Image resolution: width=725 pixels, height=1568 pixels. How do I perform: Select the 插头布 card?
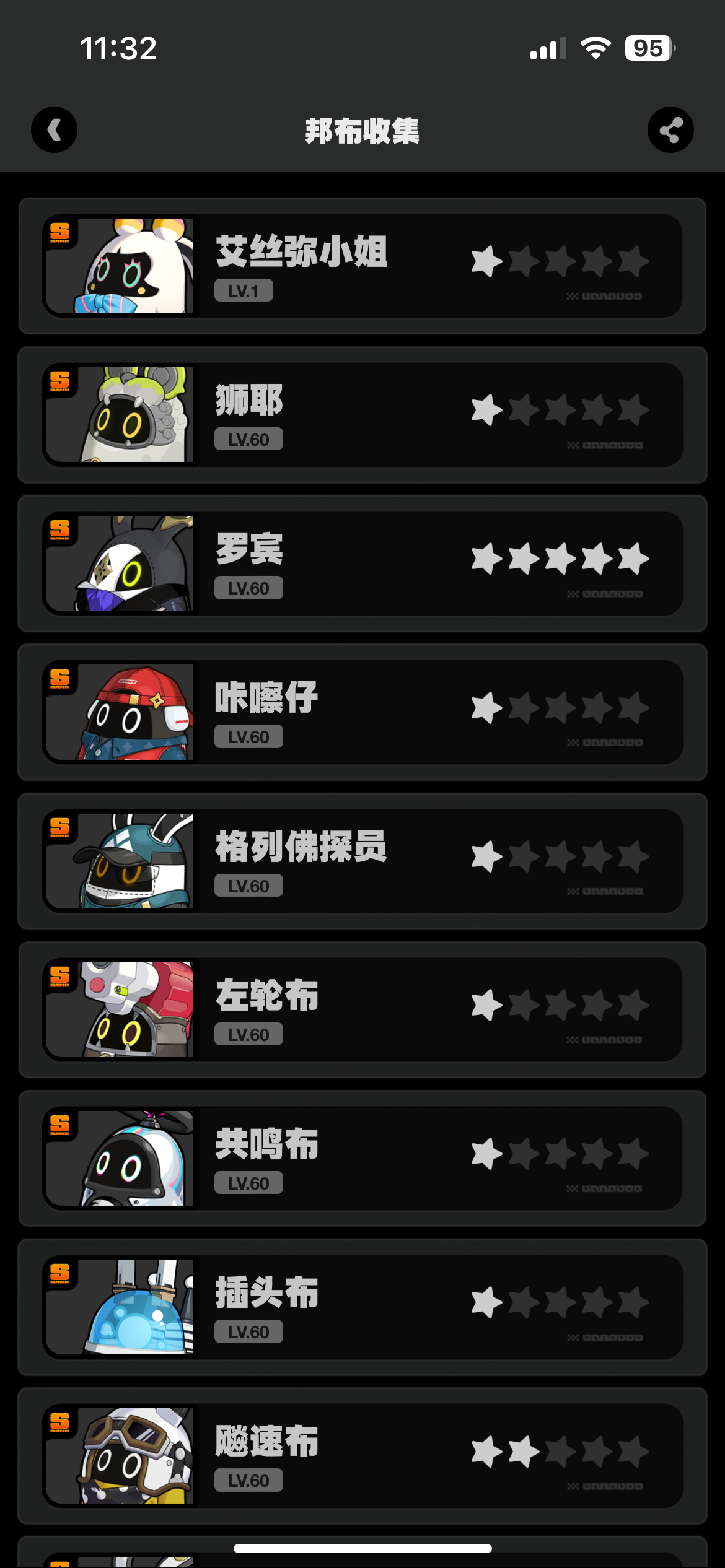[362, 1307]
